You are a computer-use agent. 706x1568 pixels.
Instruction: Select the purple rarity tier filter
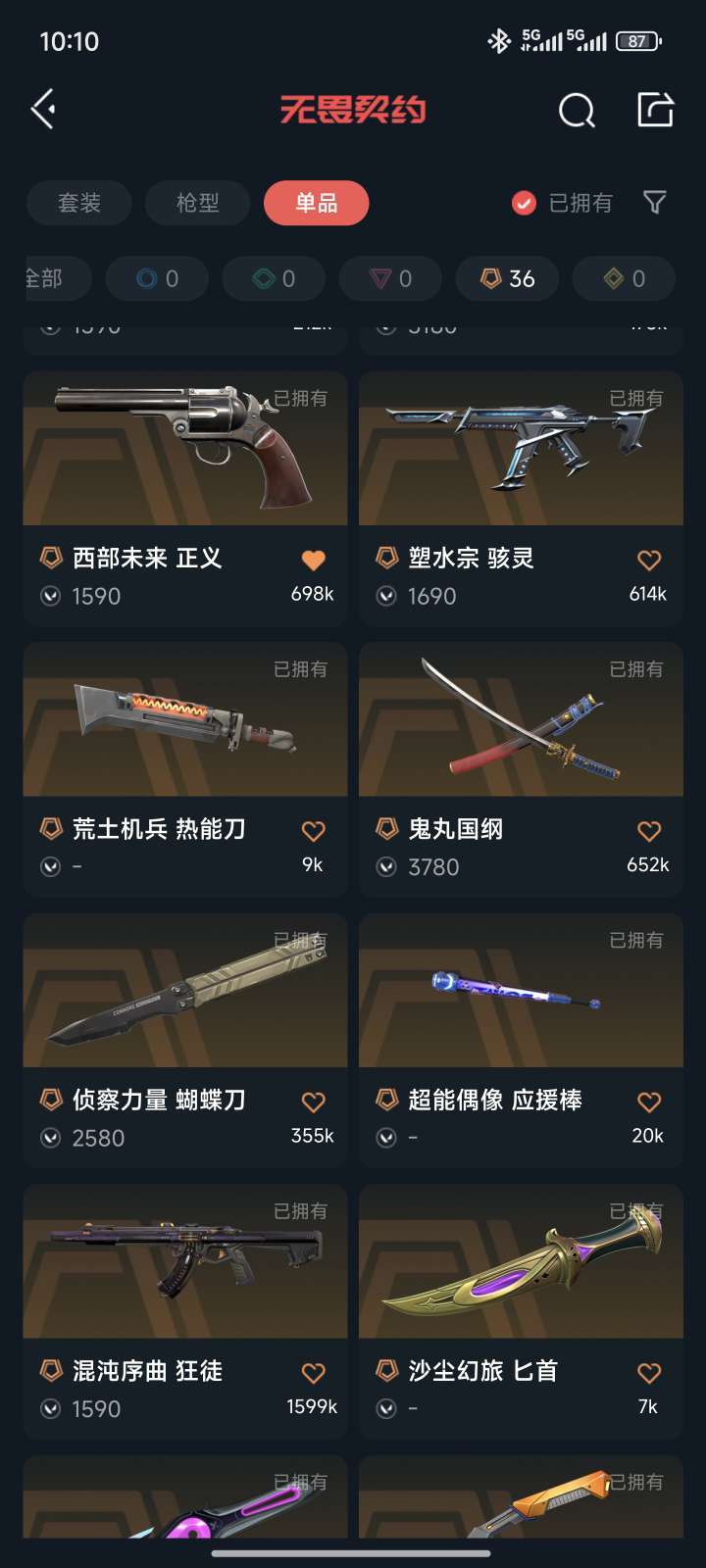tap(390, 278)
